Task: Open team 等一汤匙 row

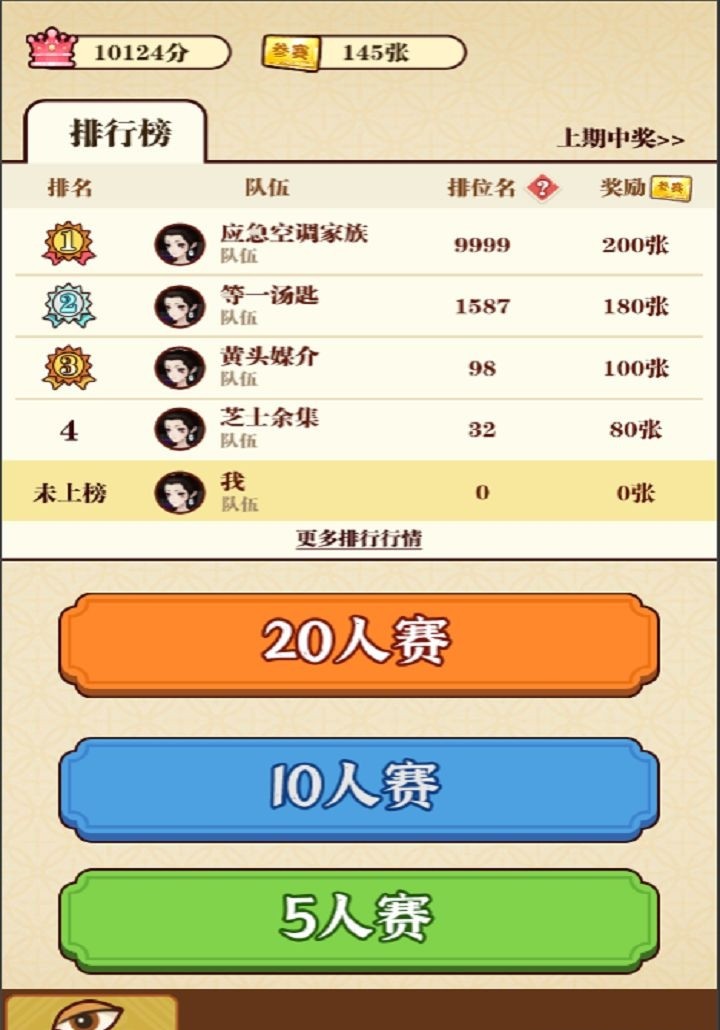Action: pyautogui.click(x=359, y=306)
